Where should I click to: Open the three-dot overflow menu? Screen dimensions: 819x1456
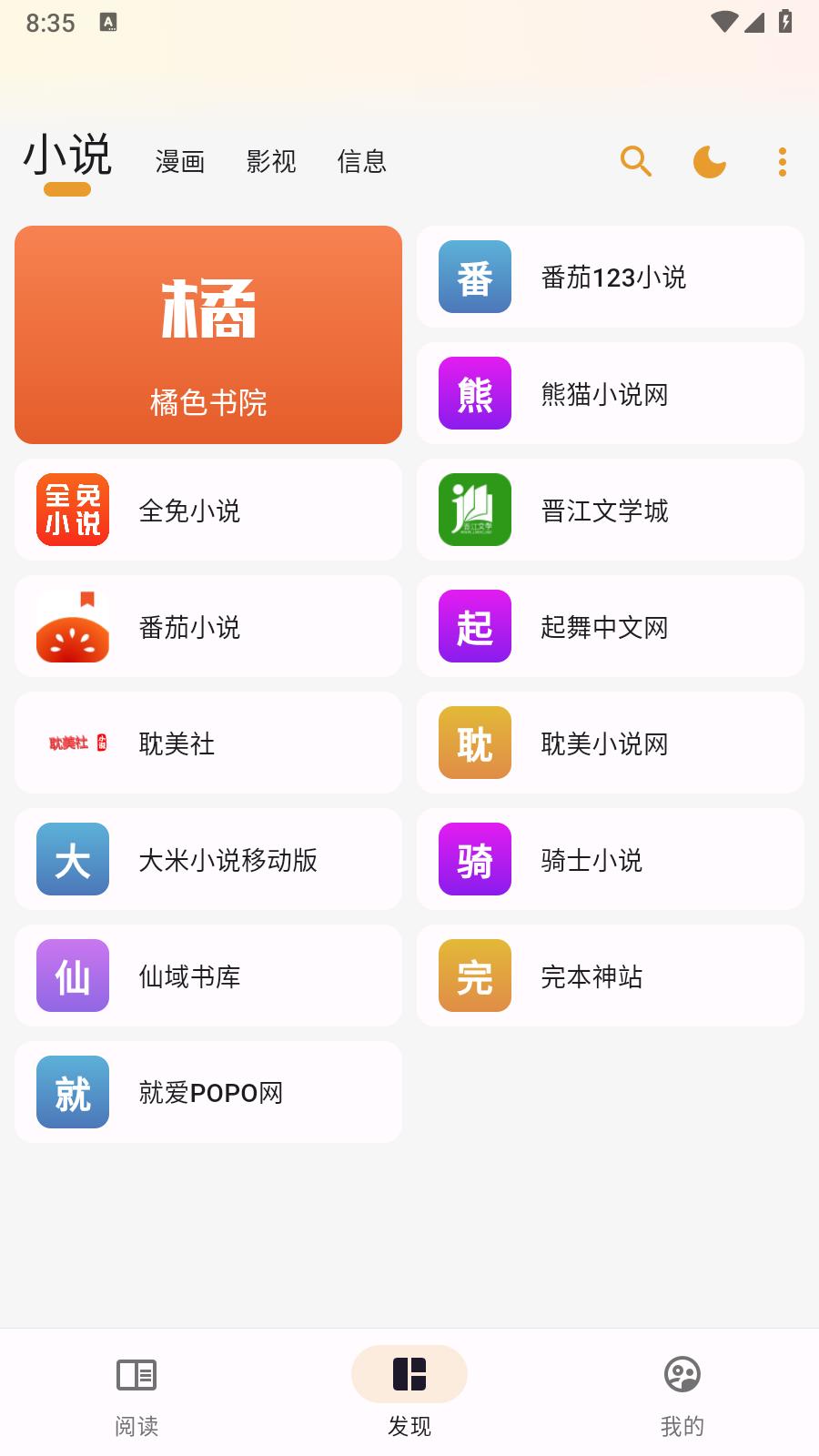(x=781, y=161)
